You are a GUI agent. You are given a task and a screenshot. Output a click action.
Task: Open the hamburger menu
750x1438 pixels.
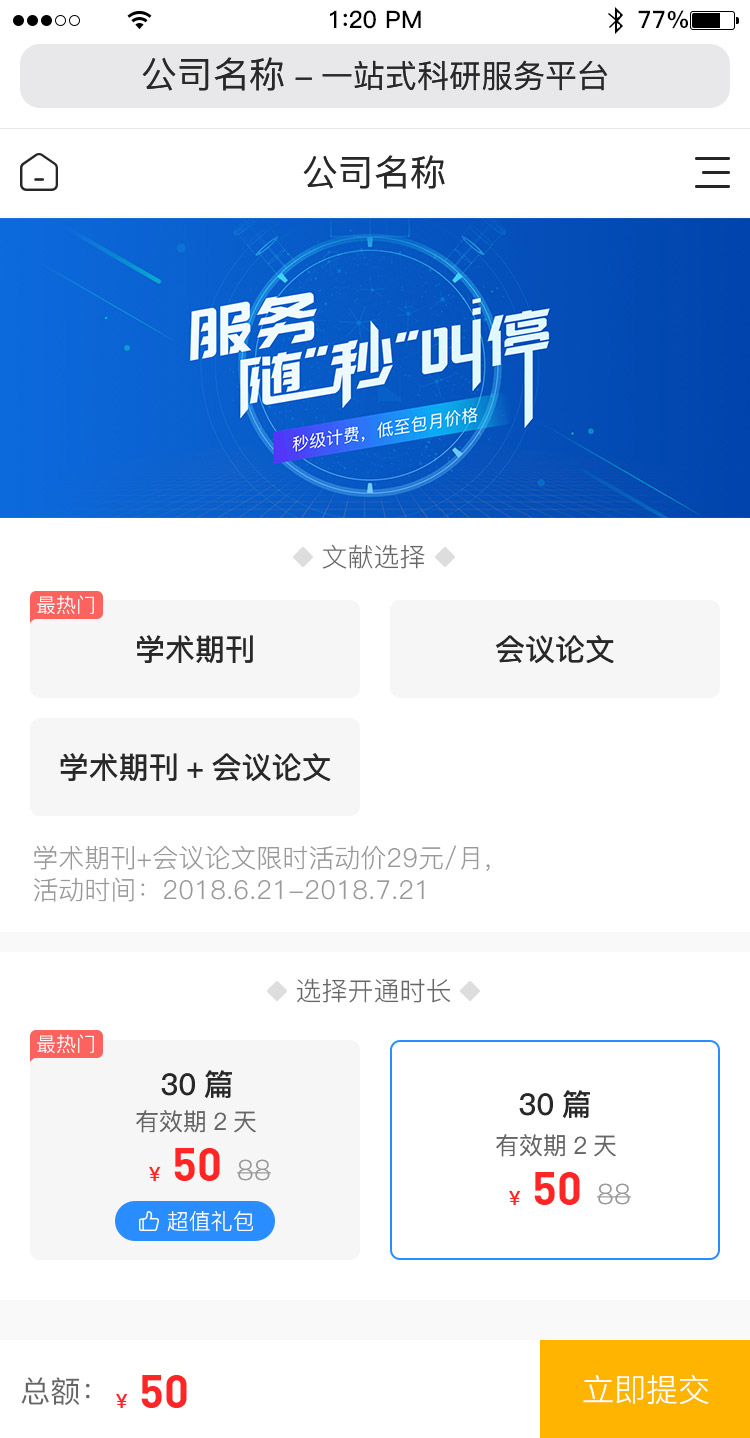click(x=712, y=172)
